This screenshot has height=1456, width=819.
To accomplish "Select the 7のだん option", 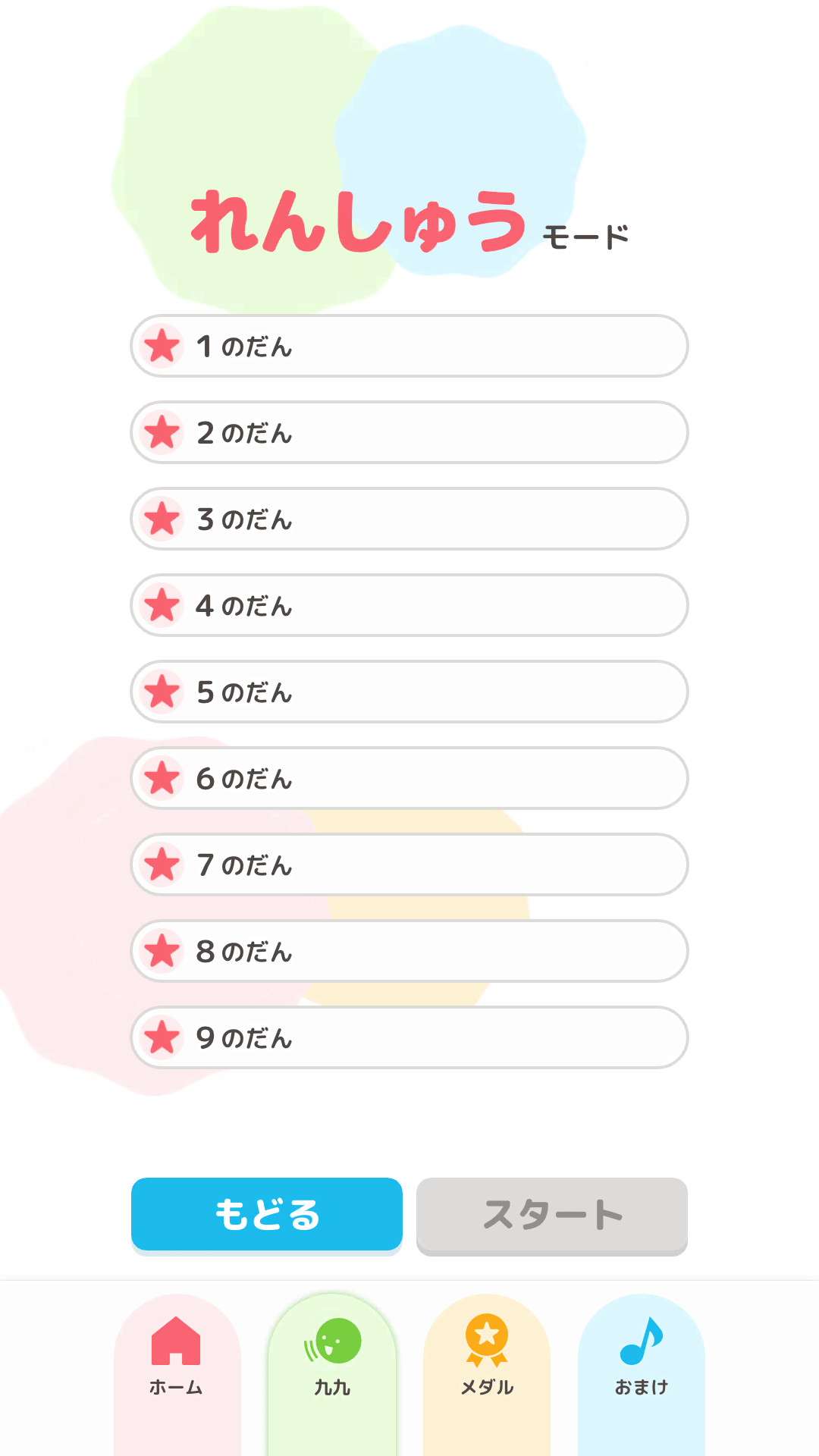I will pyautogui.click(x=409, y=864).
